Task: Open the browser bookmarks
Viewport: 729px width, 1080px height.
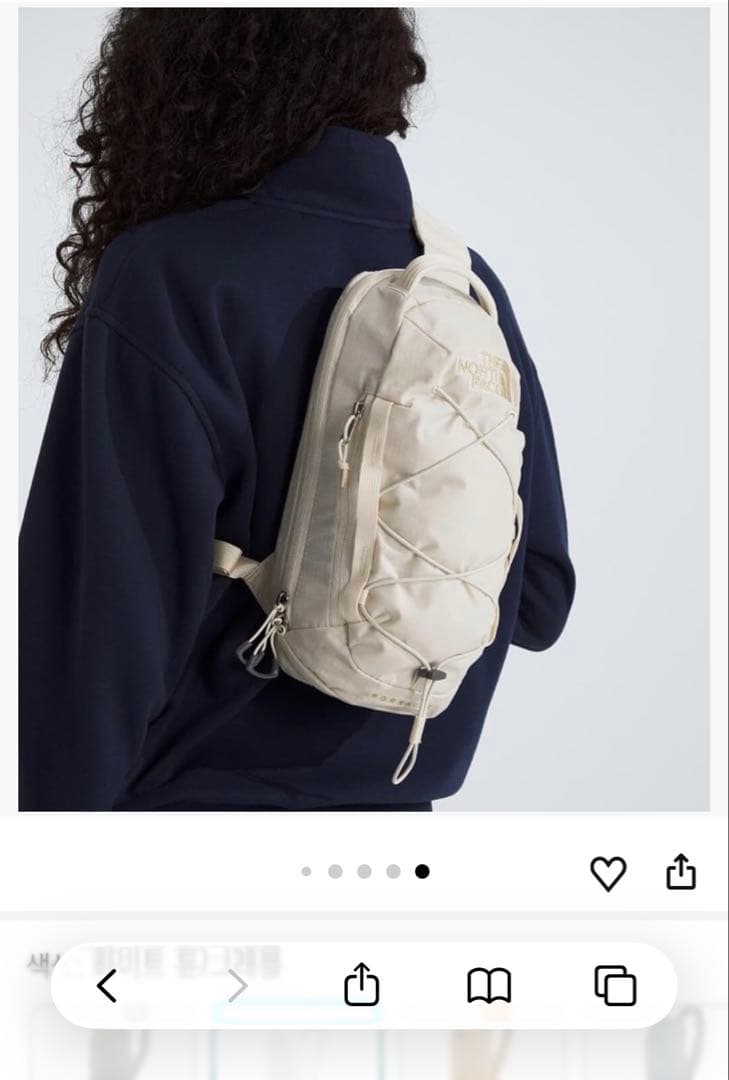Action: (x=489, y=986)
